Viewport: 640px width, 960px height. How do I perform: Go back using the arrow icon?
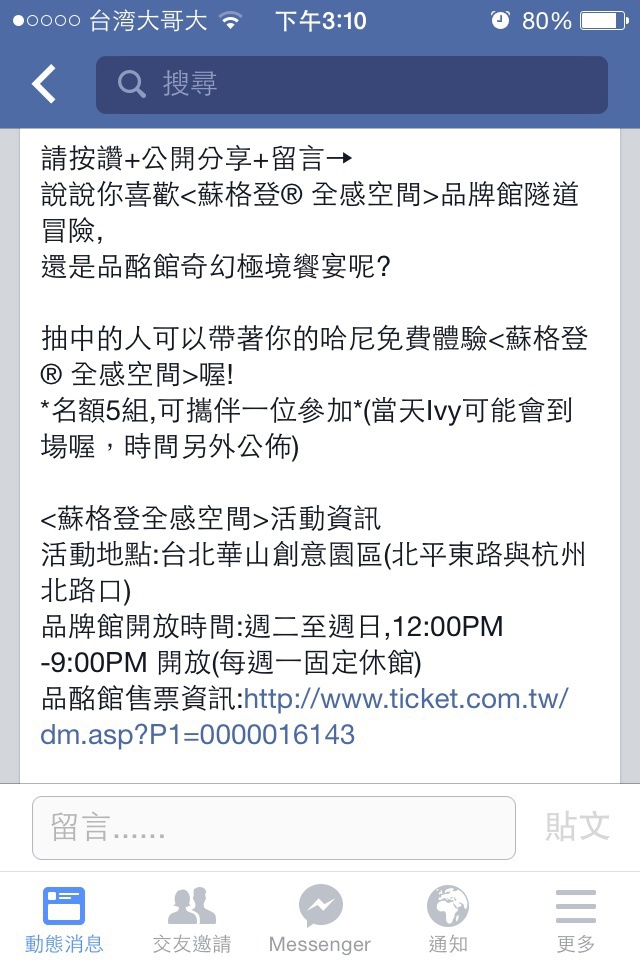click(44, 85)
